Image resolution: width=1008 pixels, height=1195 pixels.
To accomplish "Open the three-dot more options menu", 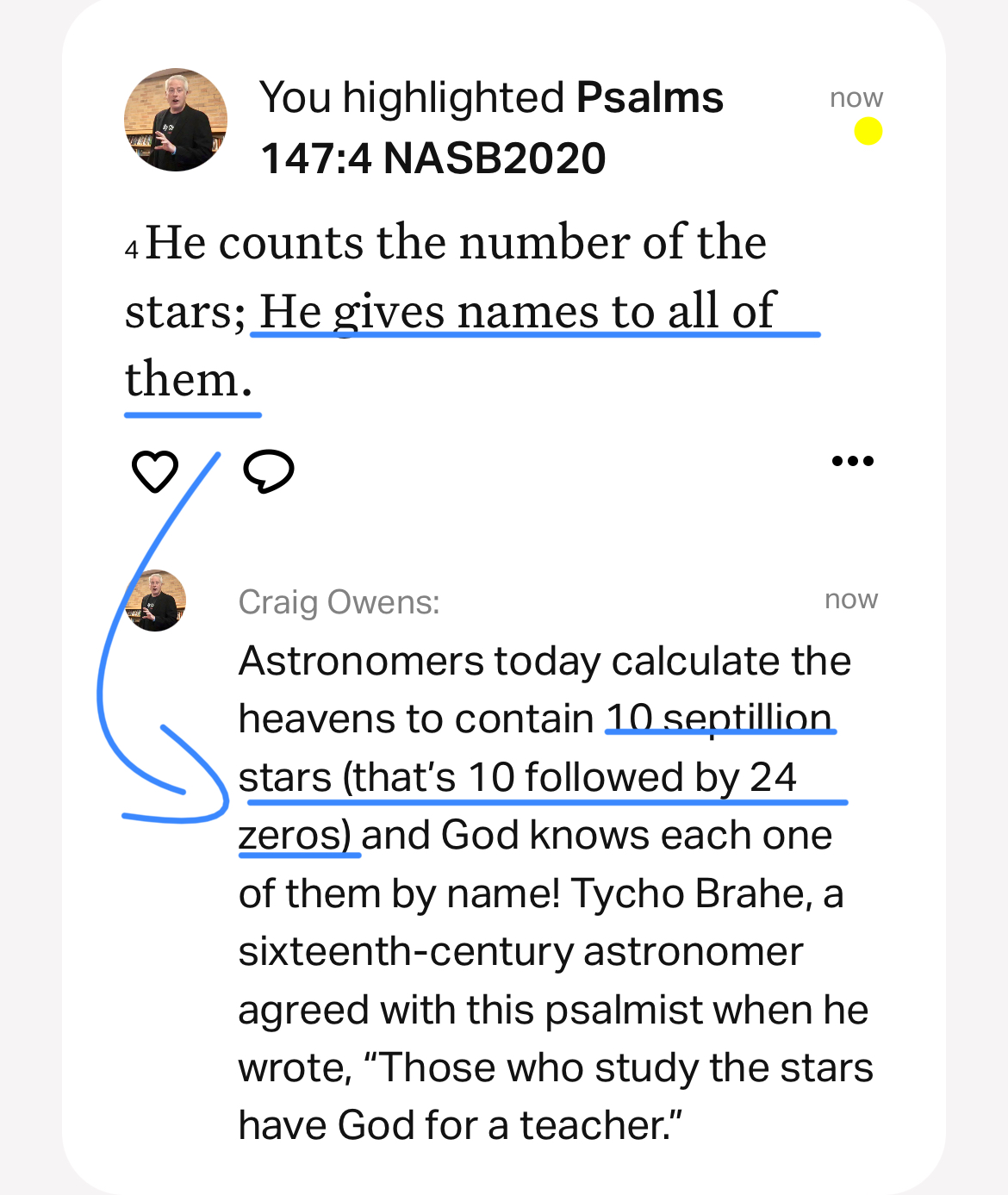I will click(x=853, y=462).
